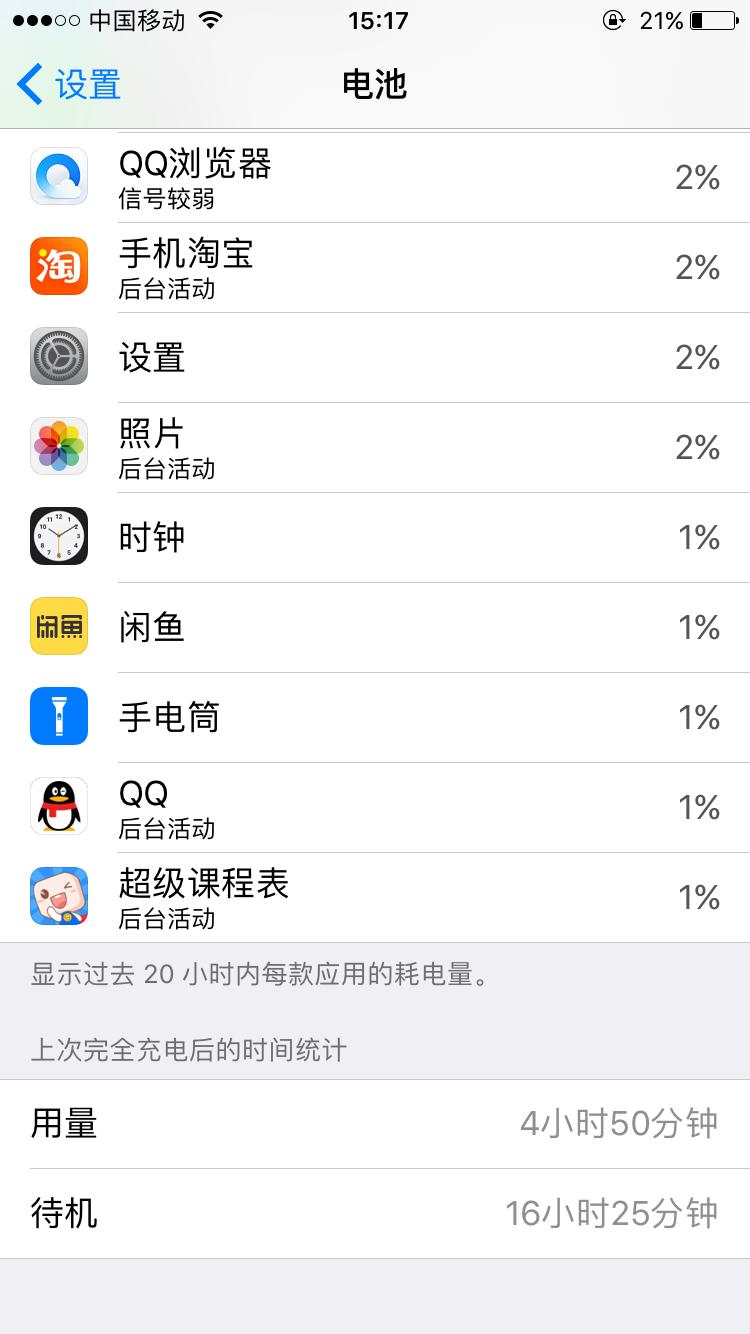
Task: Select the 设置 Settings gear icon
Action: tap(58, 356)
